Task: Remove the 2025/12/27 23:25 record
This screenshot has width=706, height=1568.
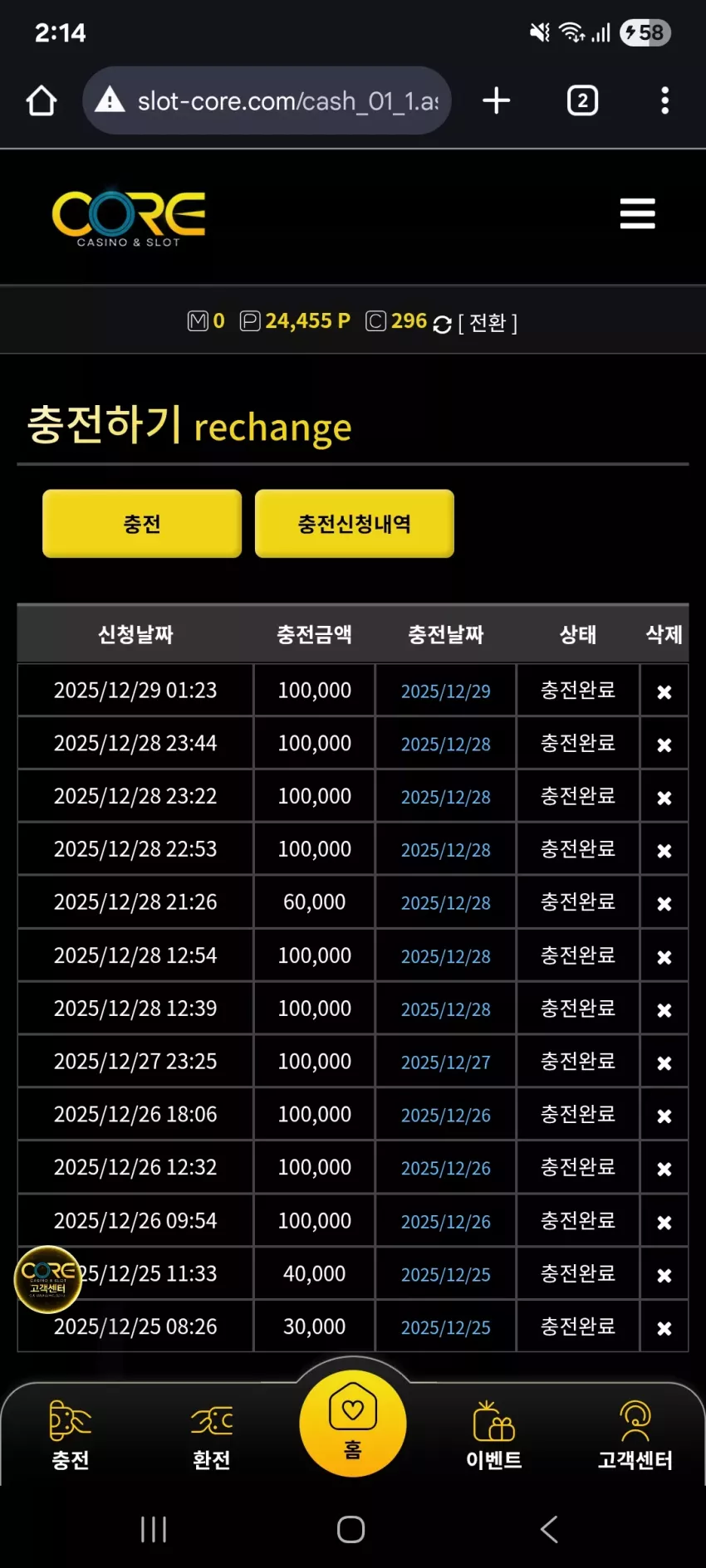Action: tap(664, 1062)
